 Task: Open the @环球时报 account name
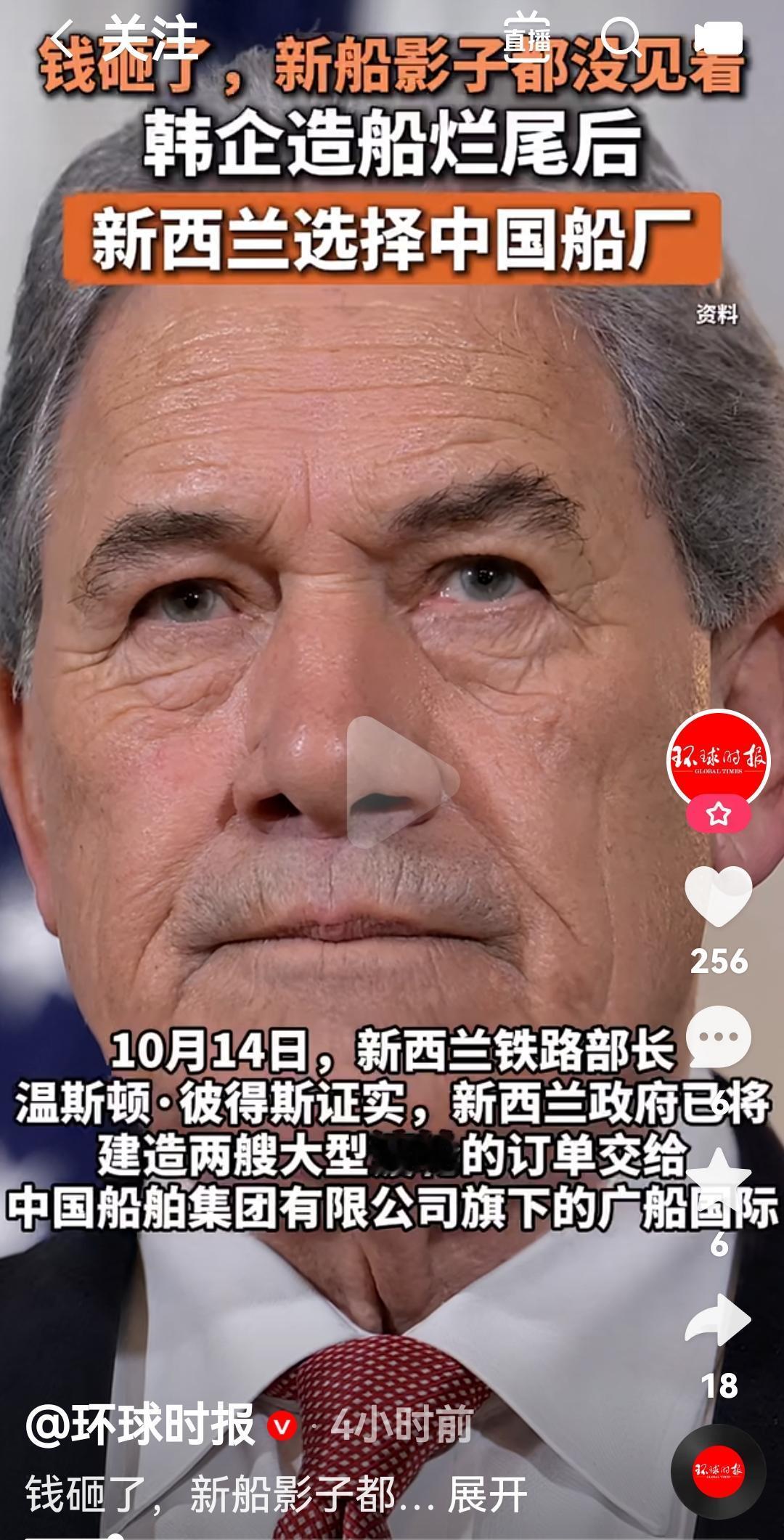(x=141, y=1425)
